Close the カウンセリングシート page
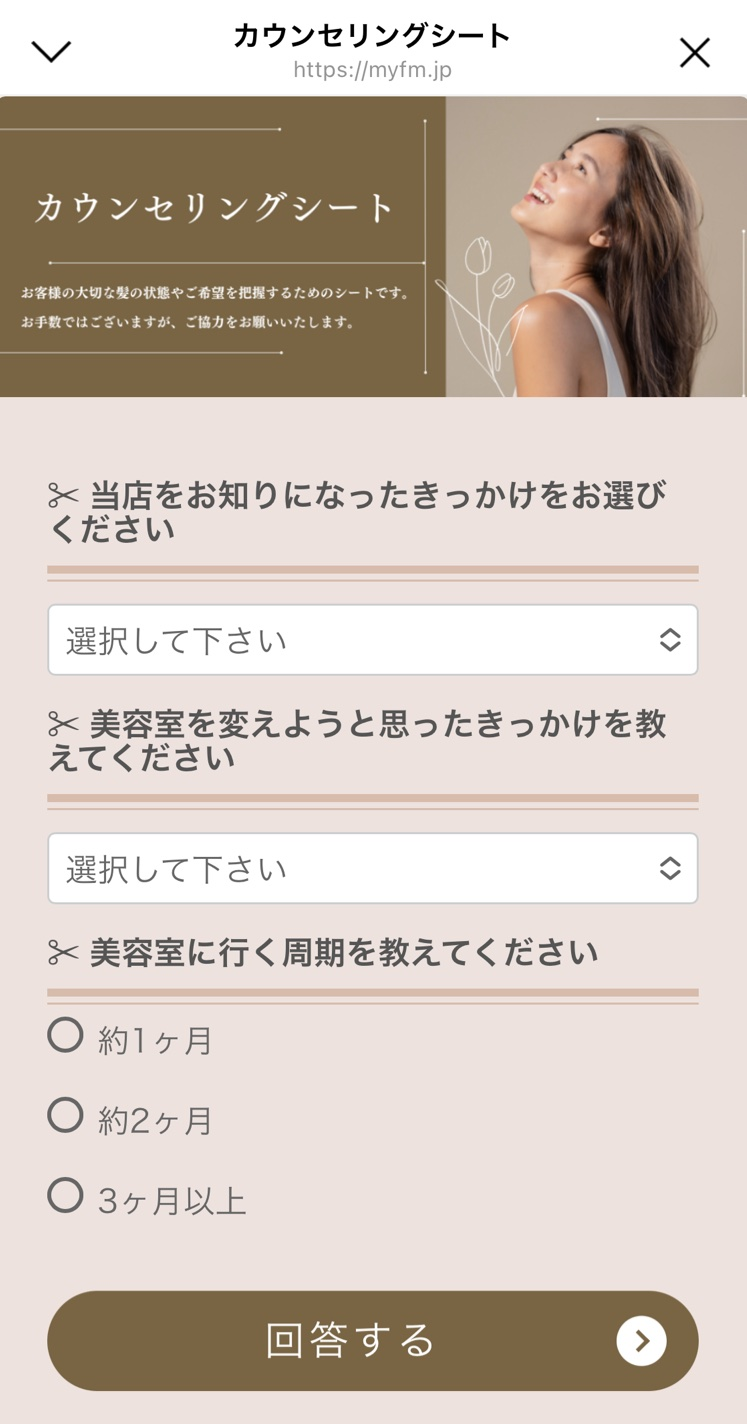This screenshot has width=747, height=1424. 694,52
